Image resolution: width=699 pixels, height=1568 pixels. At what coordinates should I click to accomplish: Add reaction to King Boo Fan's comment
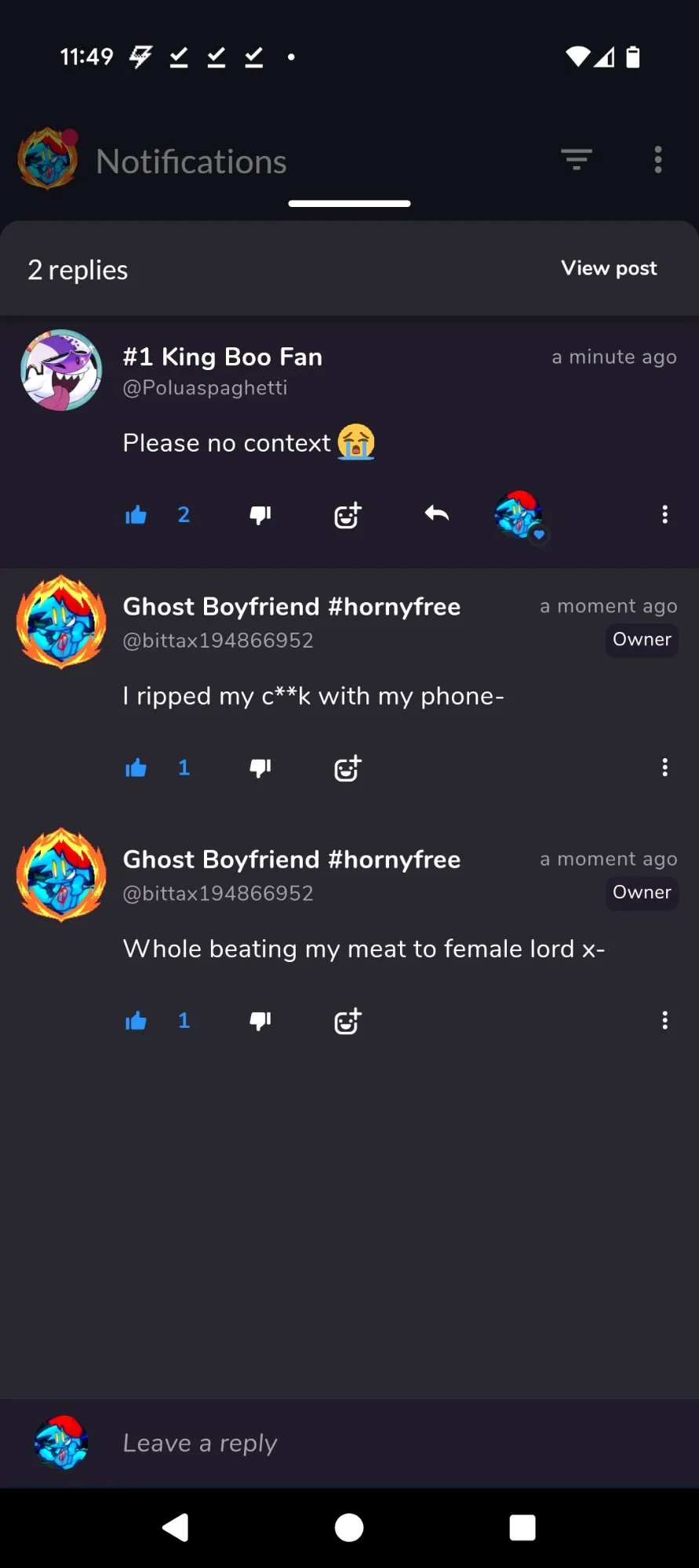tap(348, 515)
